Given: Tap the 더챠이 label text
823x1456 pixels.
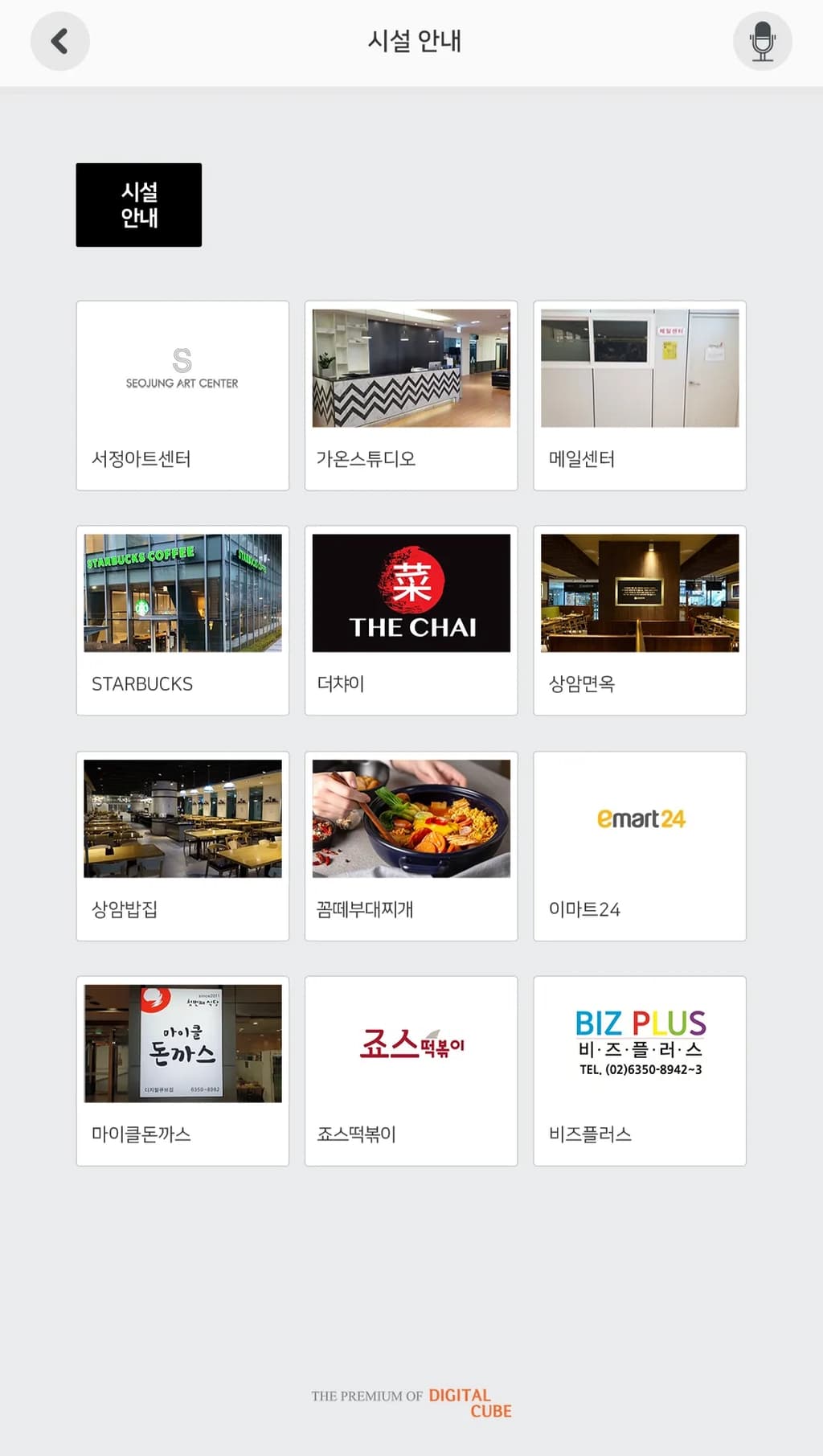Looking at the screenshot, I should 341,683.
